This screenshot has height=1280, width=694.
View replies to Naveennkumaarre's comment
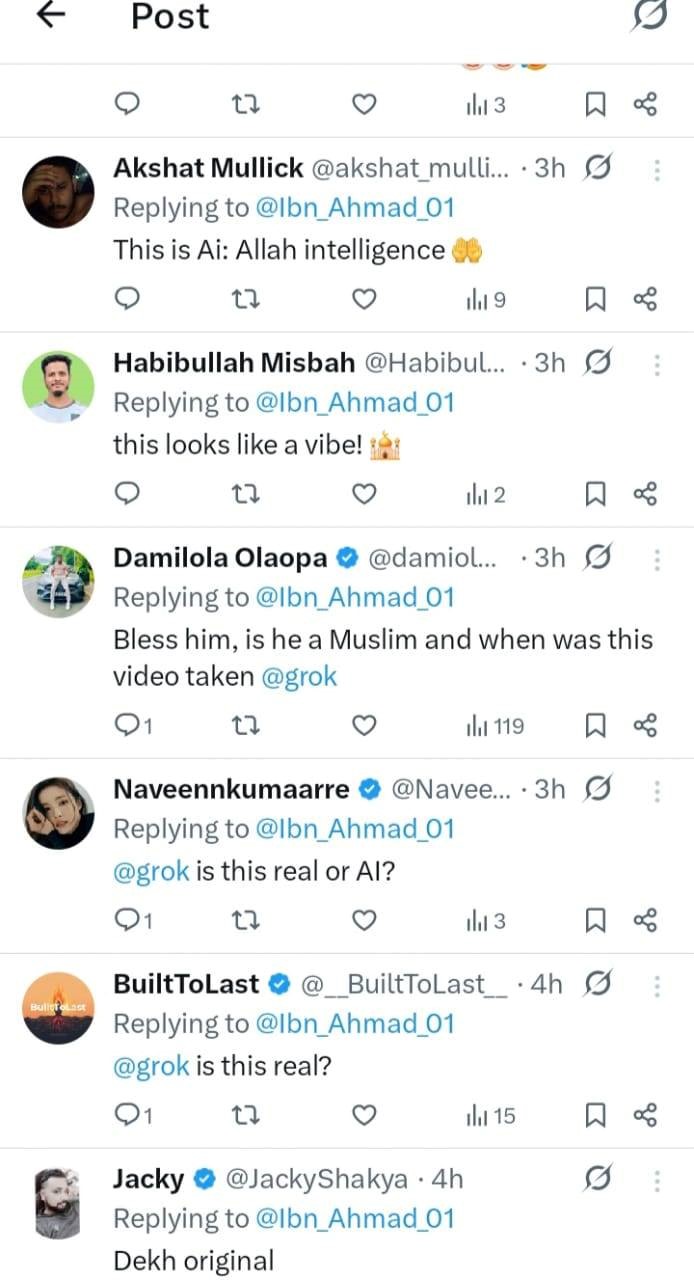(x=133, y=920)
